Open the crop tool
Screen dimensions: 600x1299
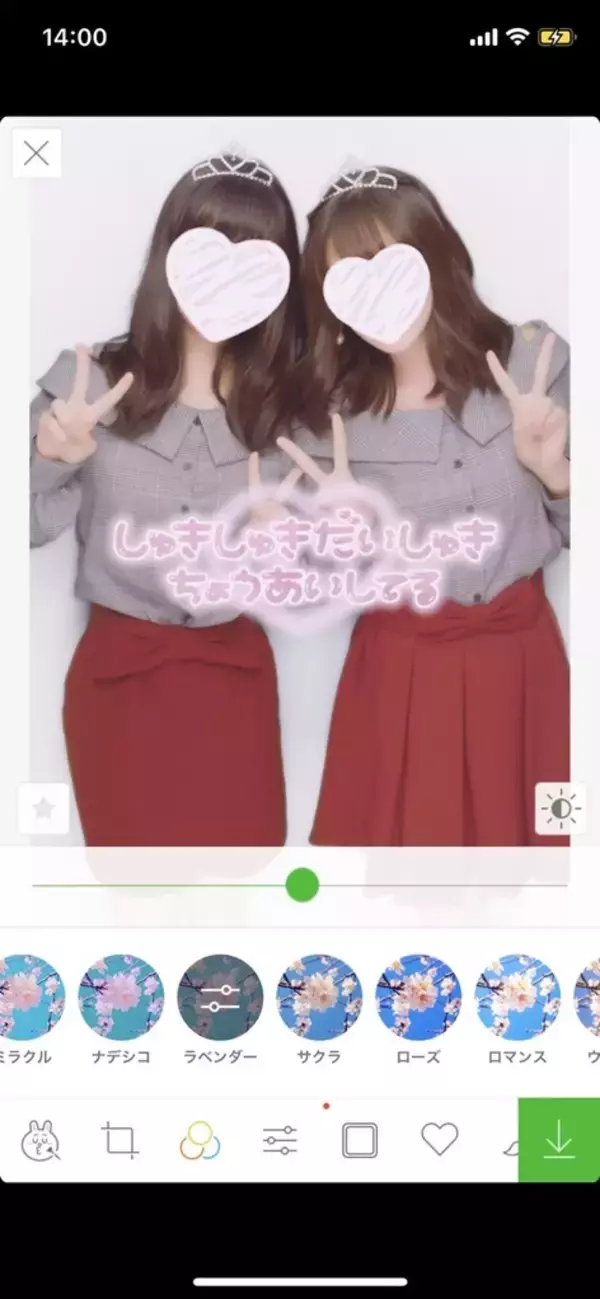tap(120, 1140)
